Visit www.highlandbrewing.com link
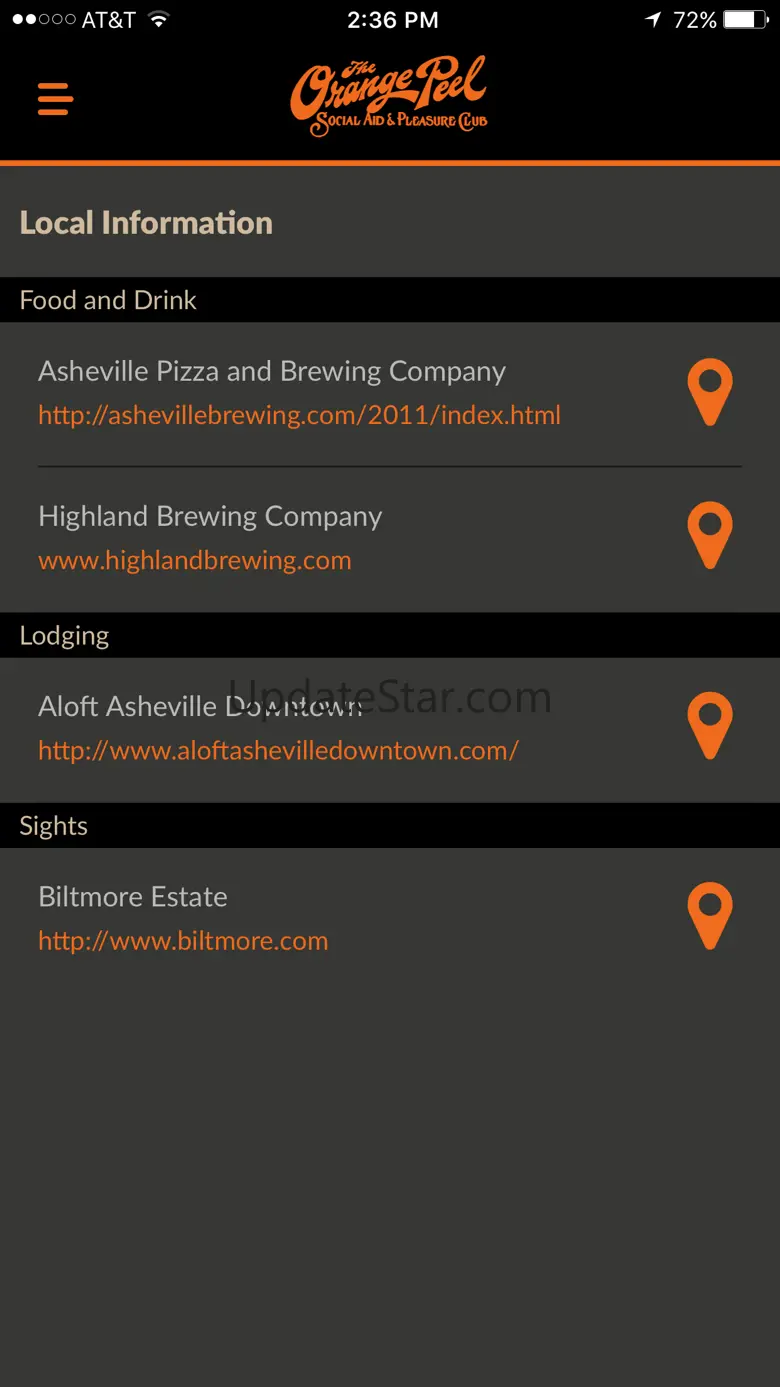 coord(194,560)
